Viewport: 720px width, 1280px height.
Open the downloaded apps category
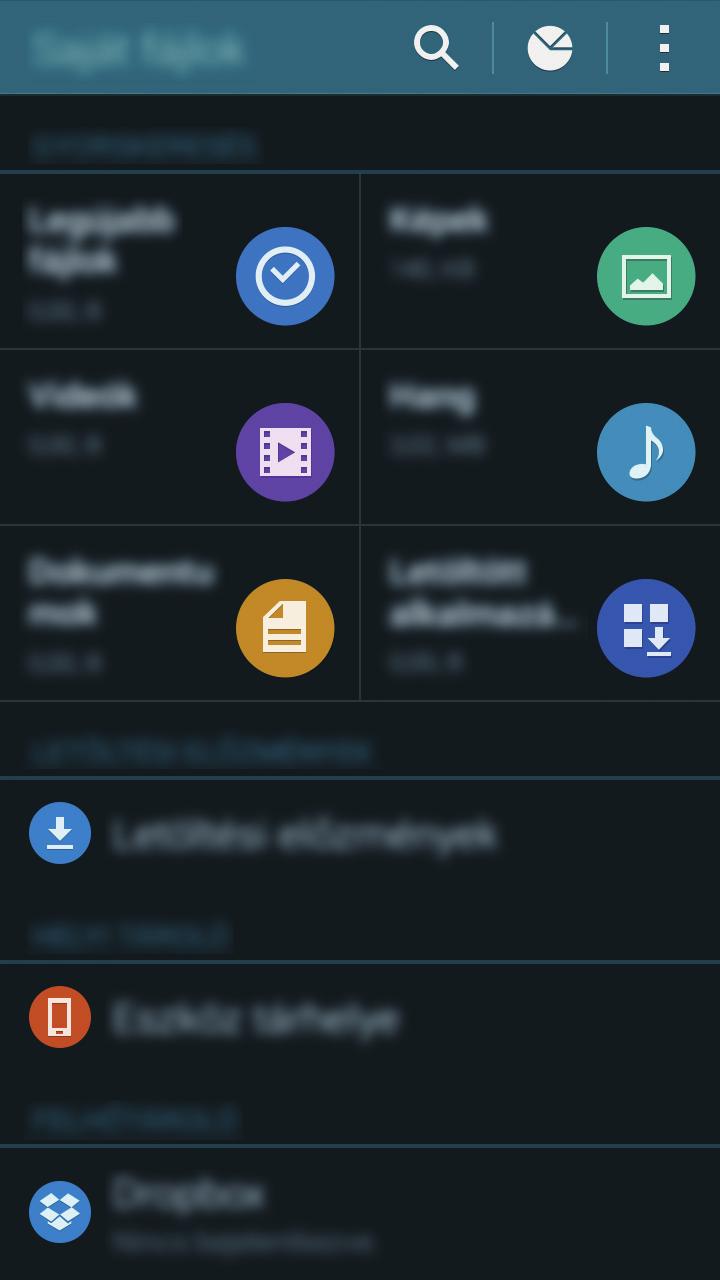540,614
